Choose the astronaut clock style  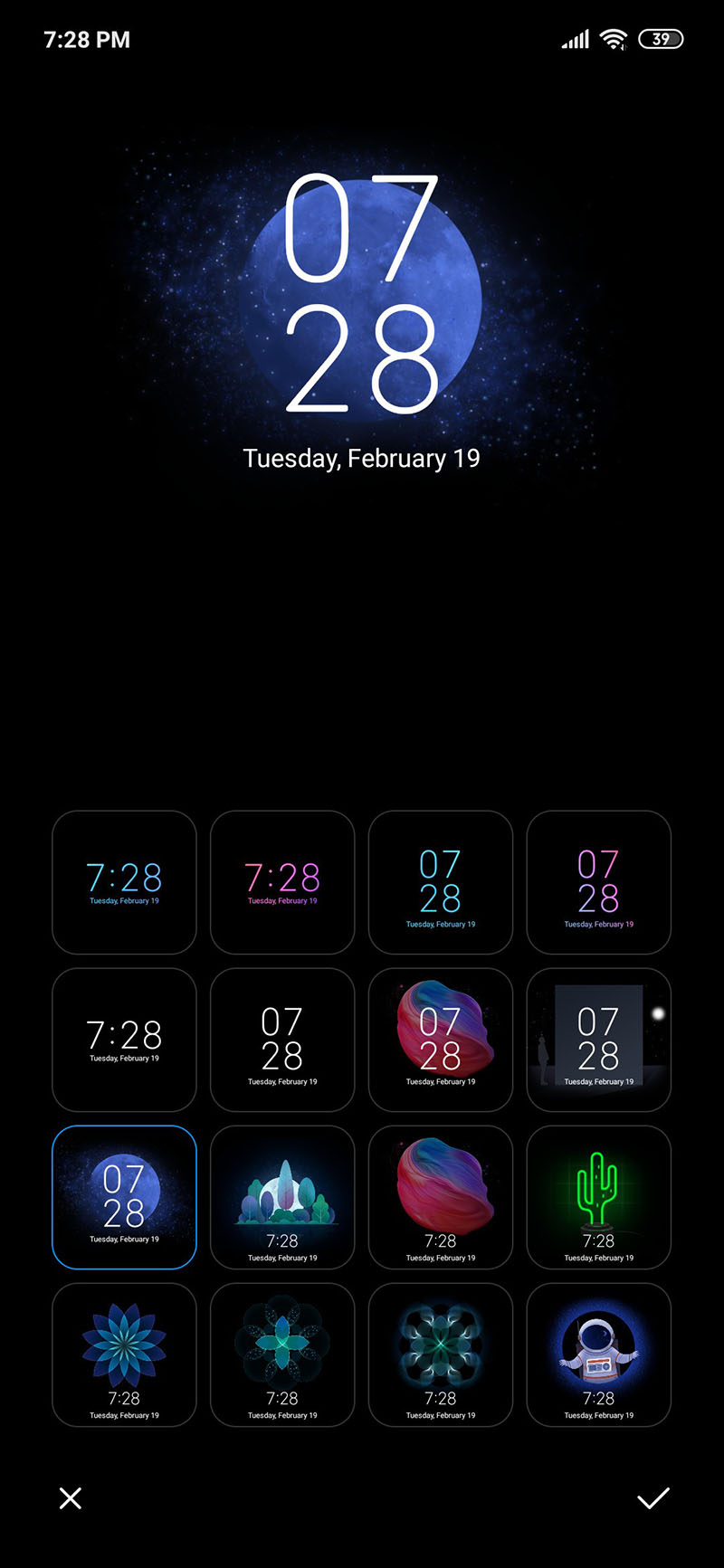598,1354
